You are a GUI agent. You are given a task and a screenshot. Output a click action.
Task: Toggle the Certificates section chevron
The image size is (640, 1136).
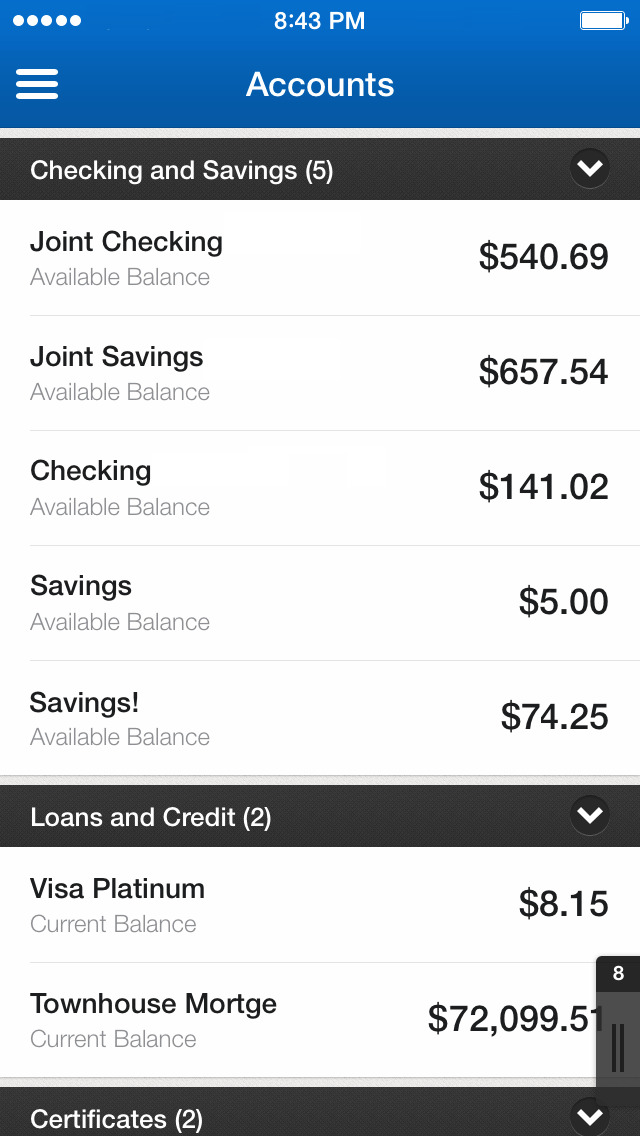[590, 1116]
